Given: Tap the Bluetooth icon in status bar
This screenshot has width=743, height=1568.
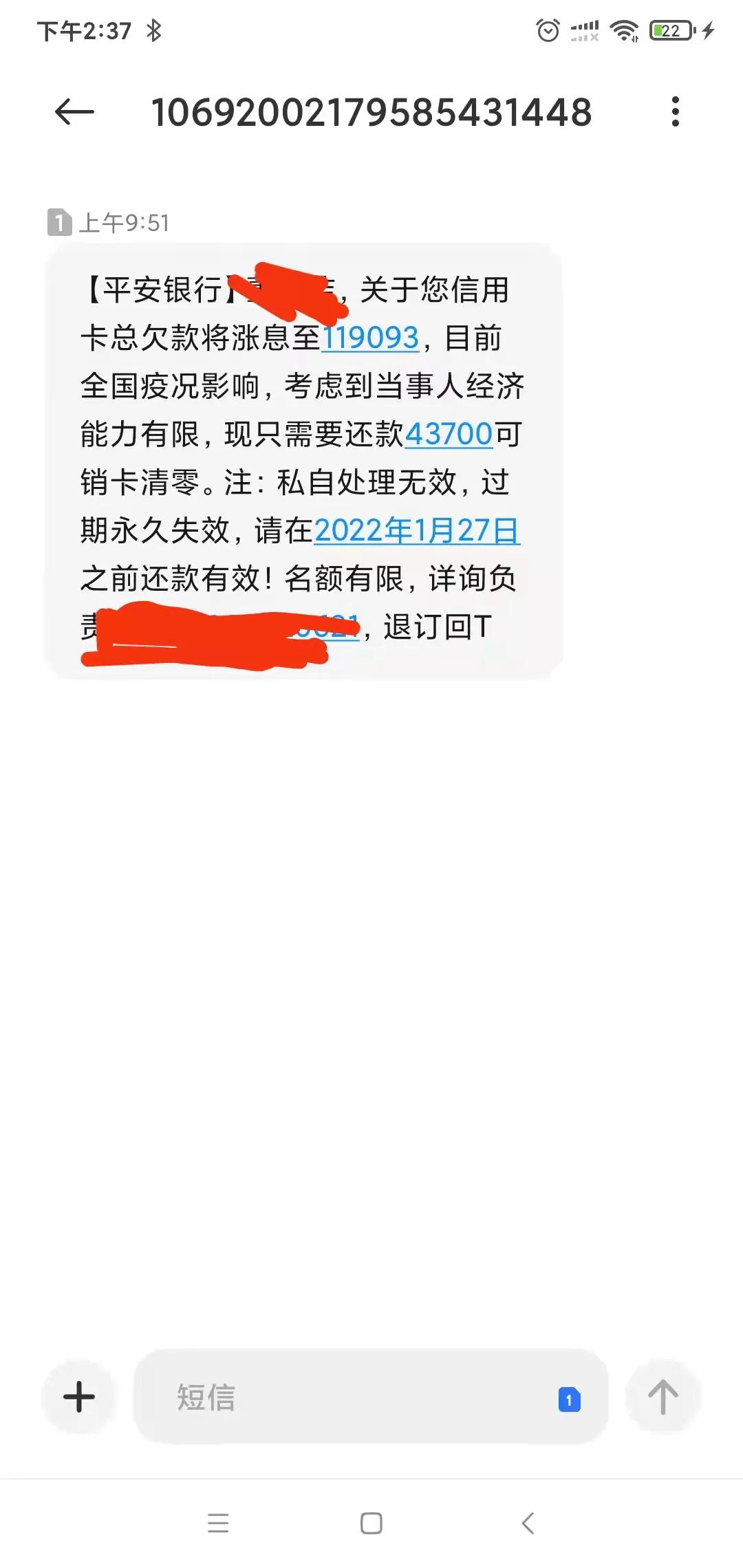Looking at the screenshot, I should (155, 30).
